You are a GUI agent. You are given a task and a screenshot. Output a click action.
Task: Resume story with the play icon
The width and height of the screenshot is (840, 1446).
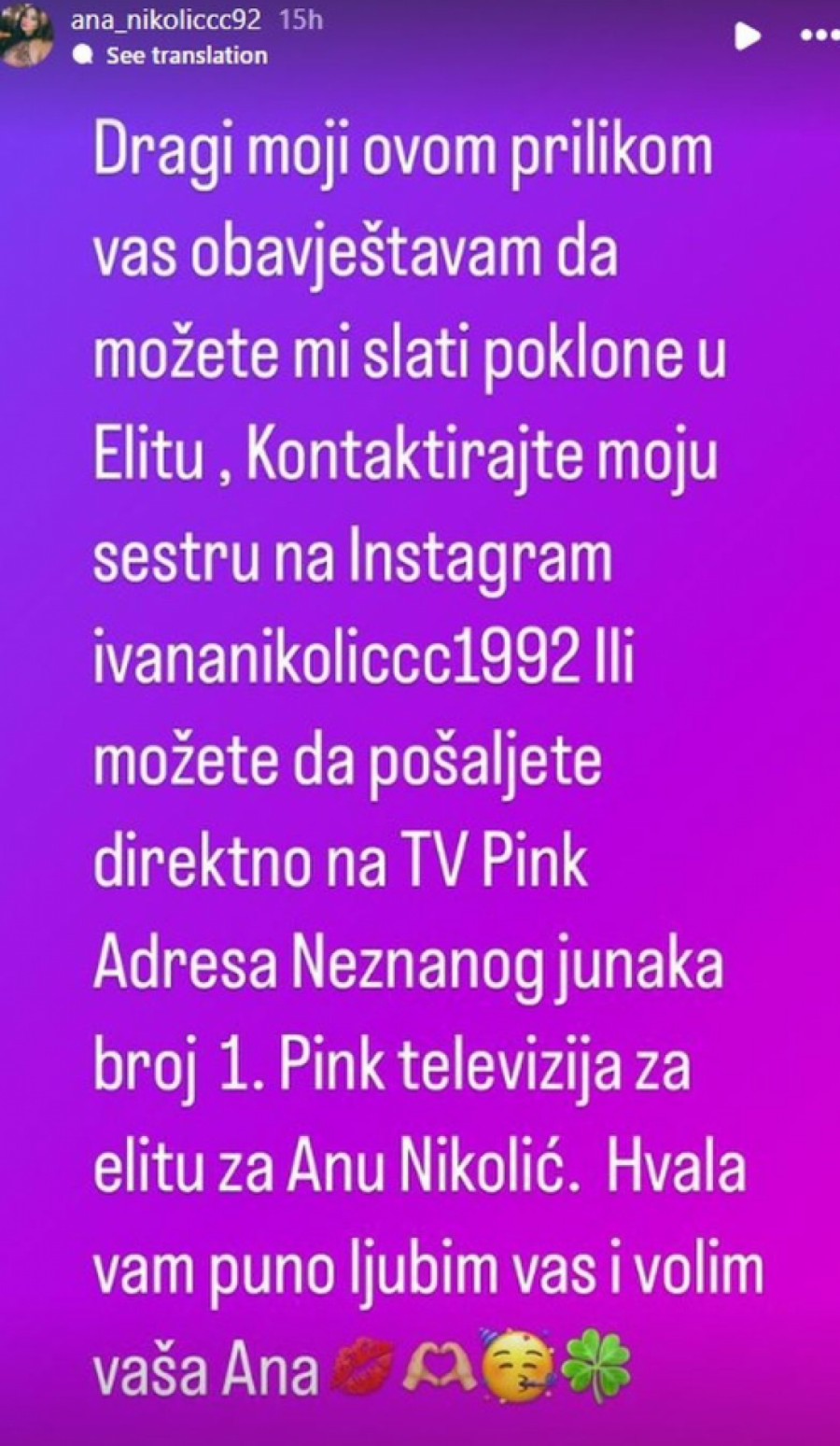point(747,36)
